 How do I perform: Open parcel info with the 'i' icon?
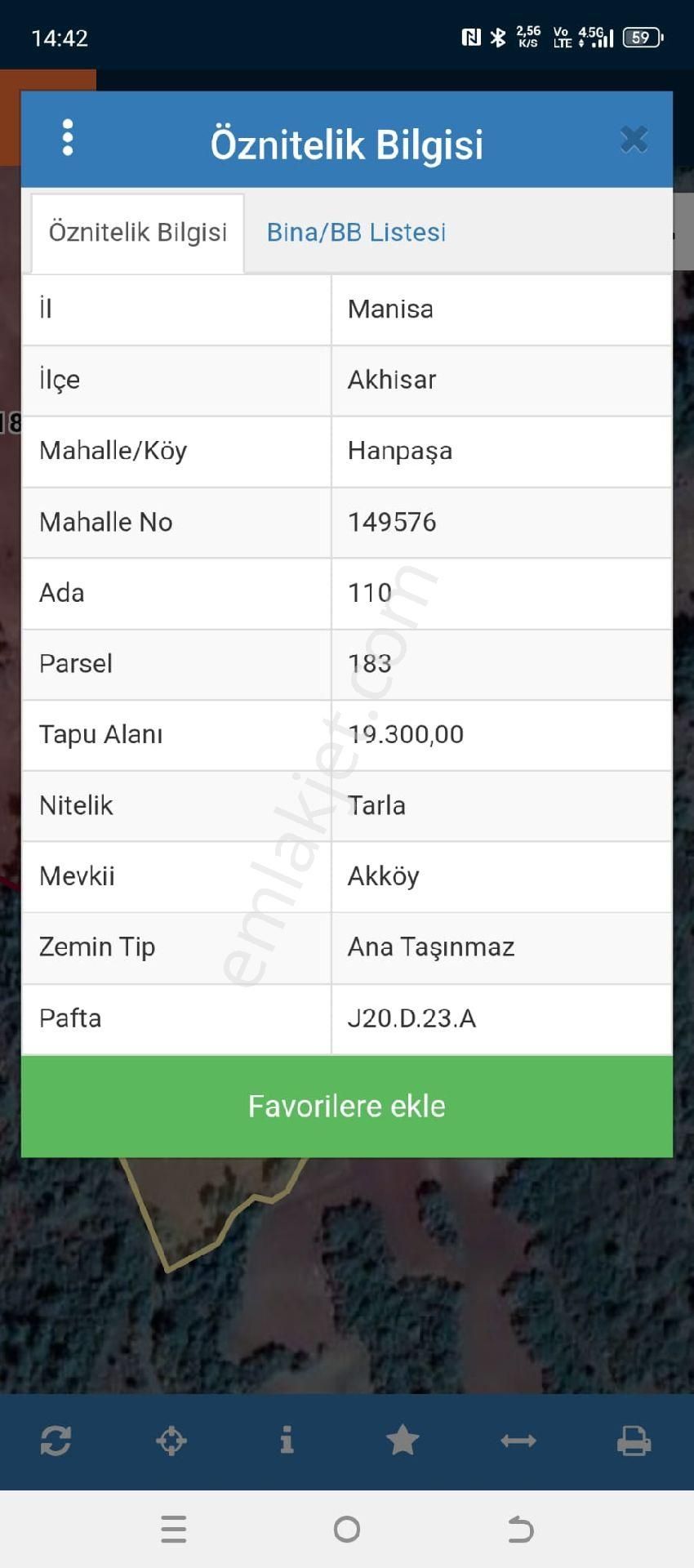(x=286, y=1441)
